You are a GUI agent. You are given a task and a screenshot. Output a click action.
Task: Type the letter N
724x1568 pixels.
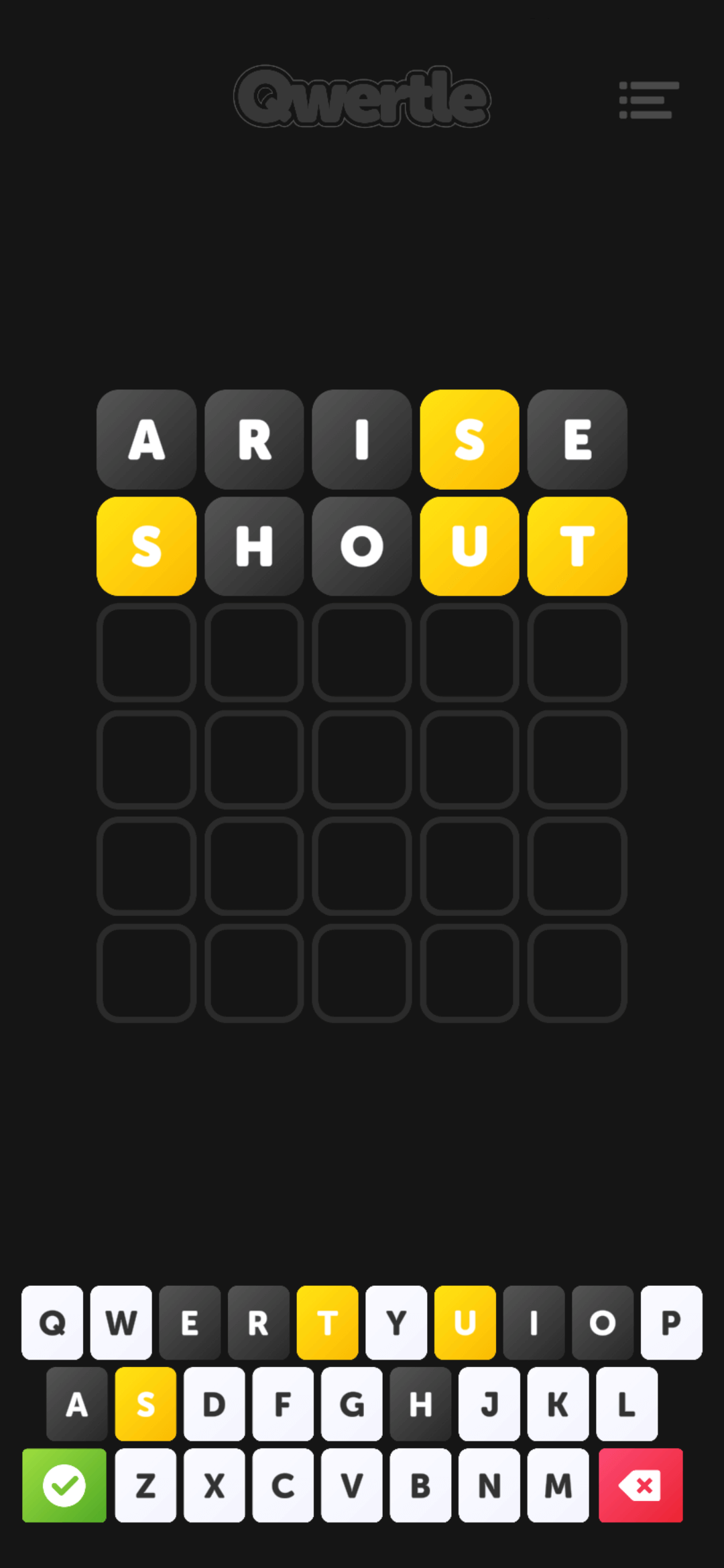489,1486
